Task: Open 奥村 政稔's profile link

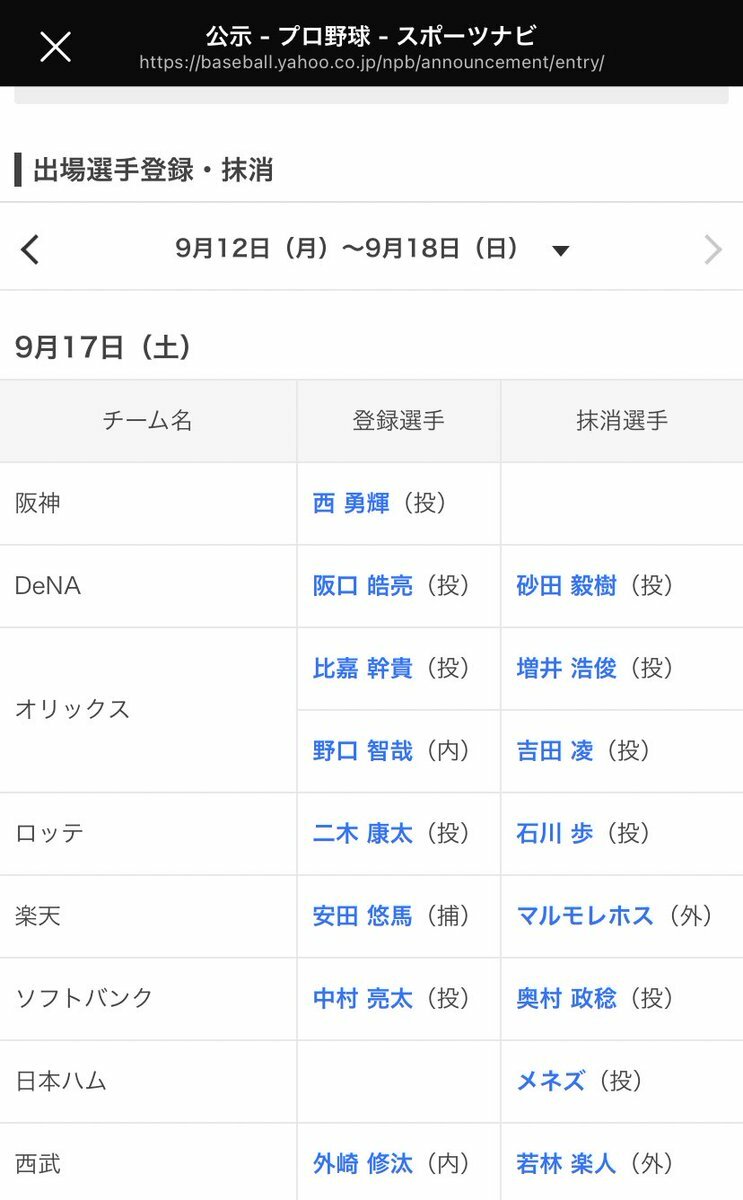Action: coord(566,998)
